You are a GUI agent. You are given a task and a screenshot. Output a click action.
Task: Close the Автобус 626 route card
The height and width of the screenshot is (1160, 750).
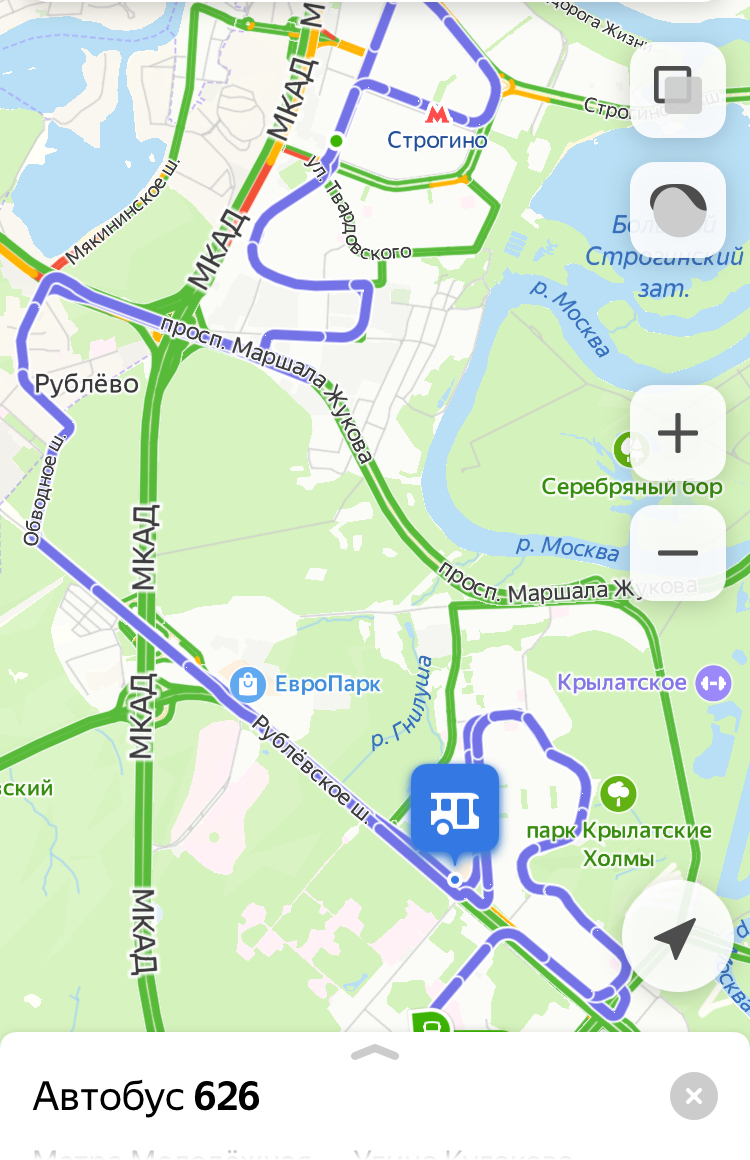694,1097
